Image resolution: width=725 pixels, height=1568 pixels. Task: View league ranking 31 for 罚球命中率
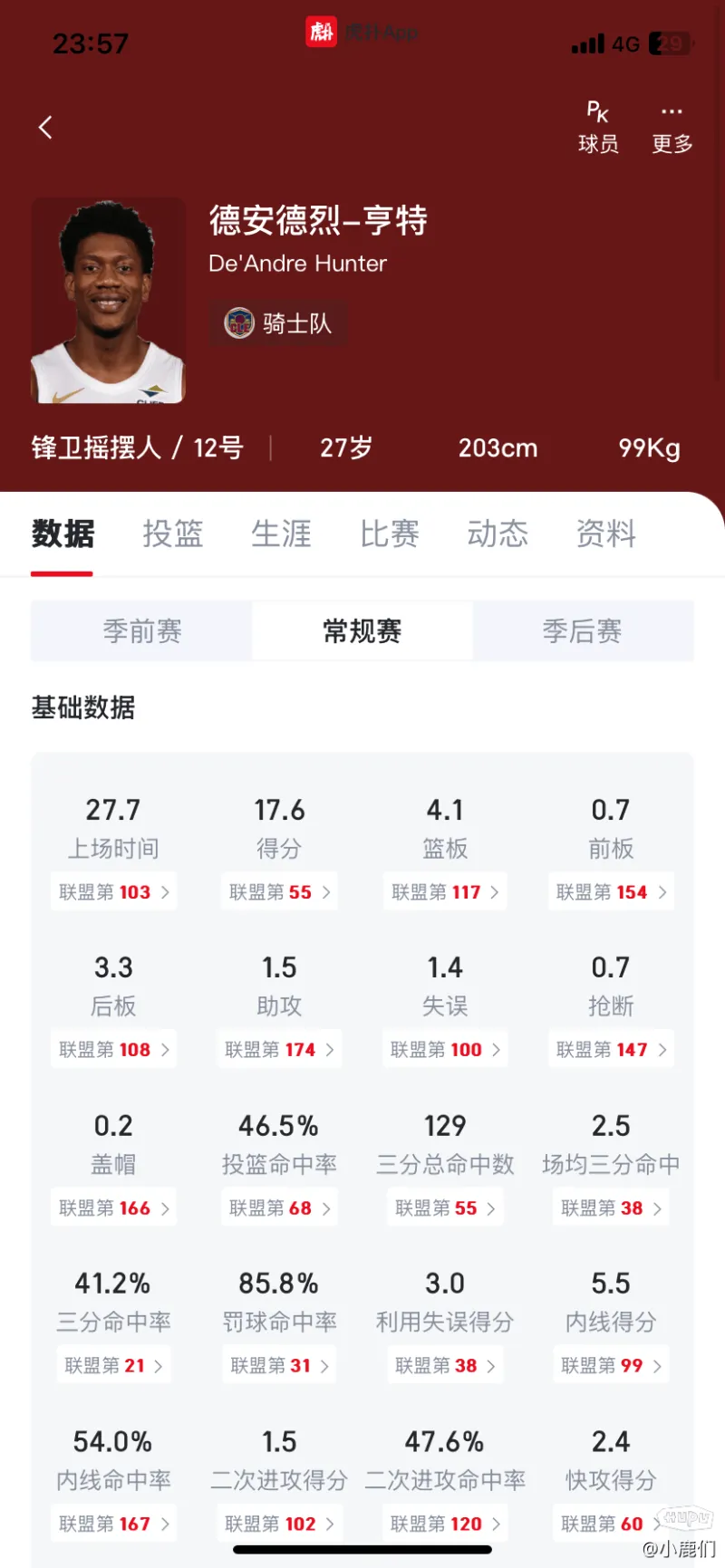click(x=279, y=1366)
